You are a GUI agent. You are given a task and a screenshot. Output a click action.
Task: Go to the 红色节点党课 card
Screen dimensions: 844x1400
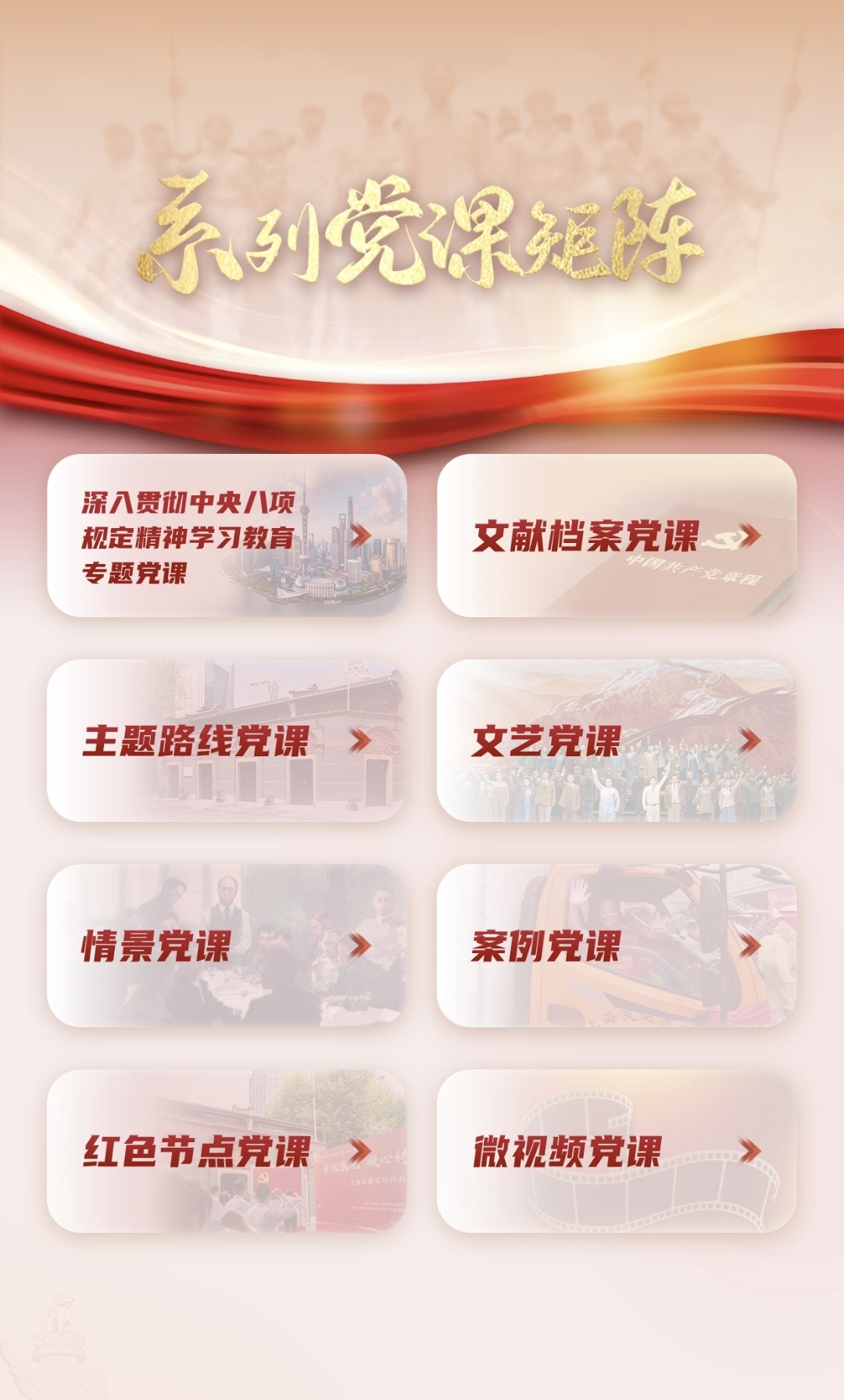coord(227,1151)
